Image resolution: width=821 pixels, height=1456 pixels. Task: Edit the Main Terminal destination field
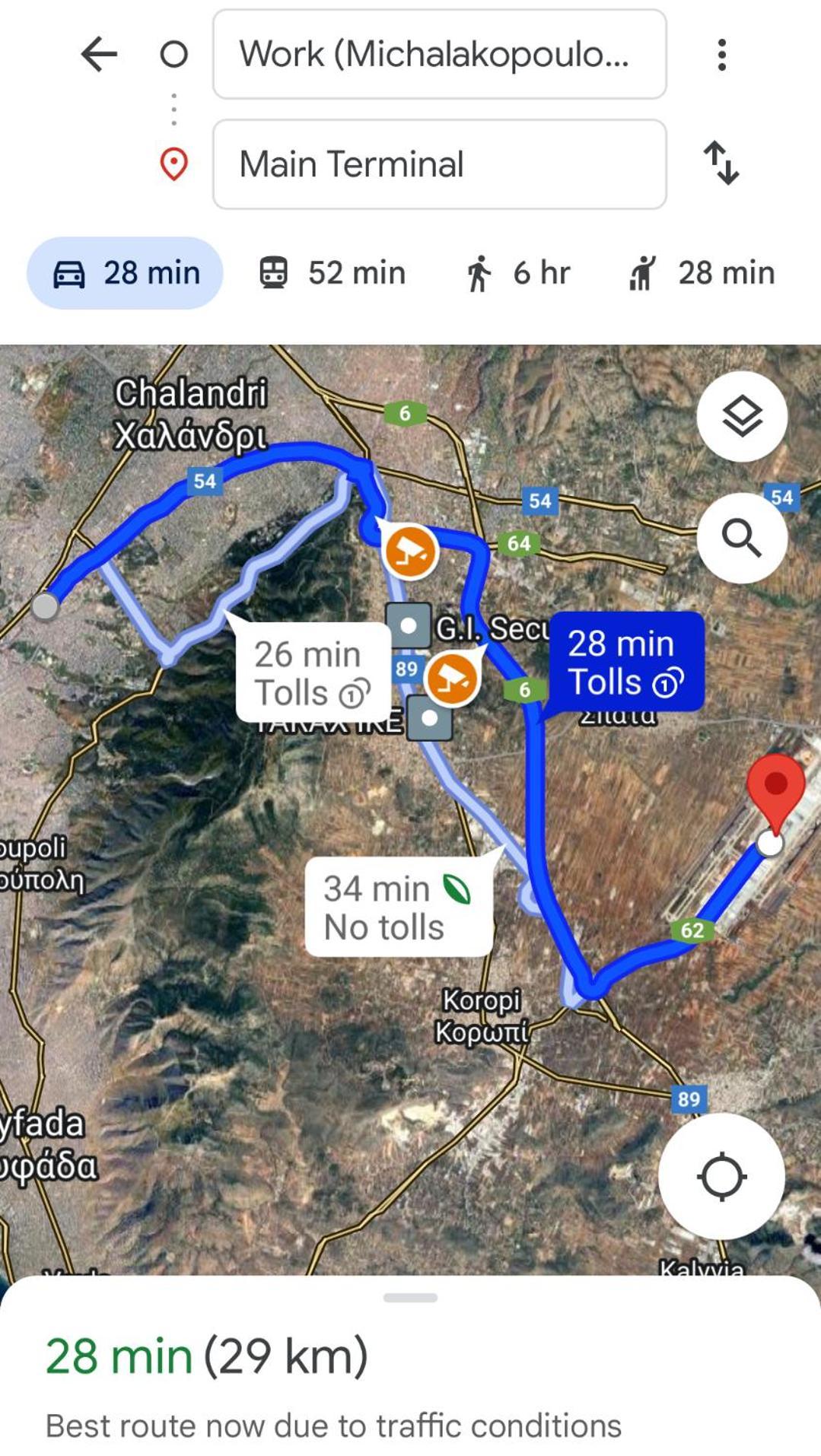pos(439,164)
